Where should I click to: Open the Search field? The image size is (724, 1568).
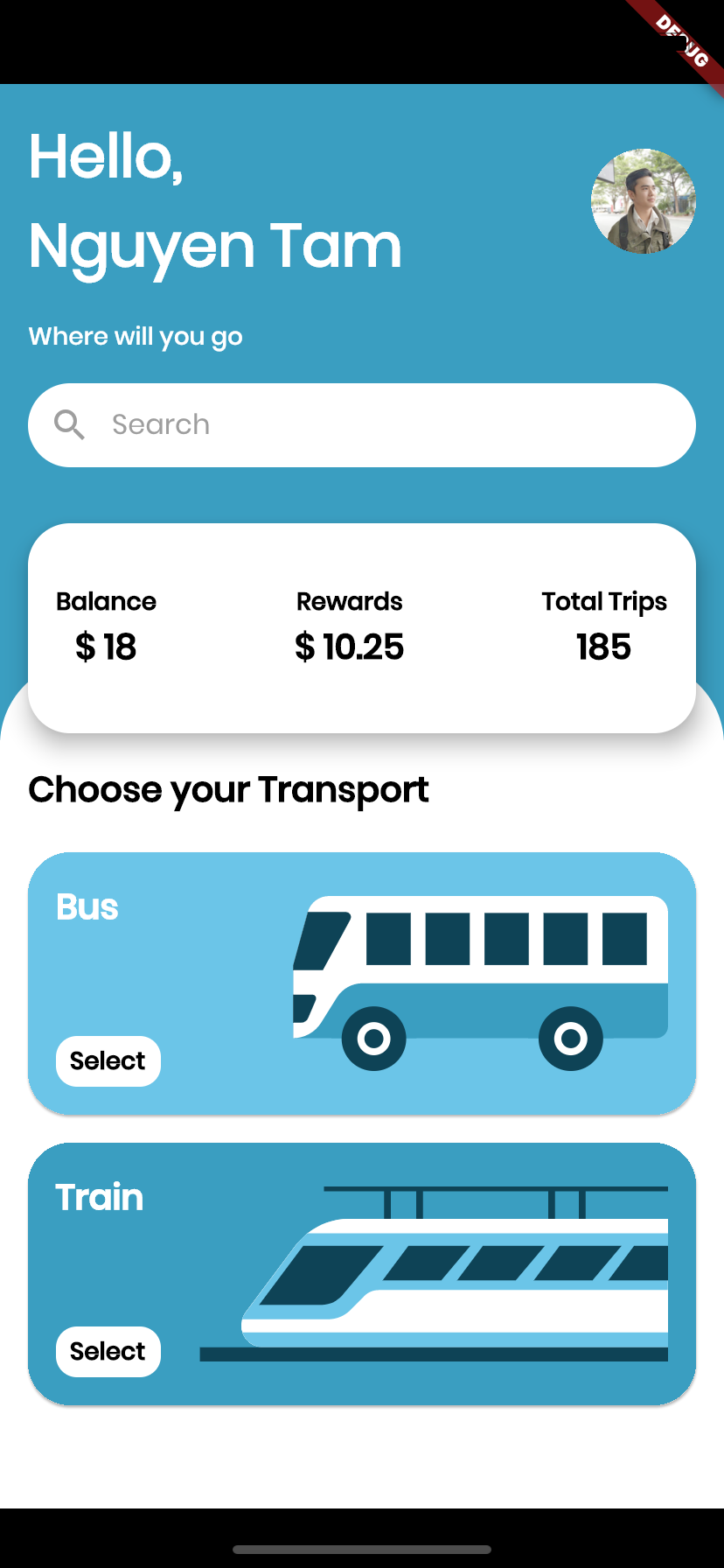point(362,425)
